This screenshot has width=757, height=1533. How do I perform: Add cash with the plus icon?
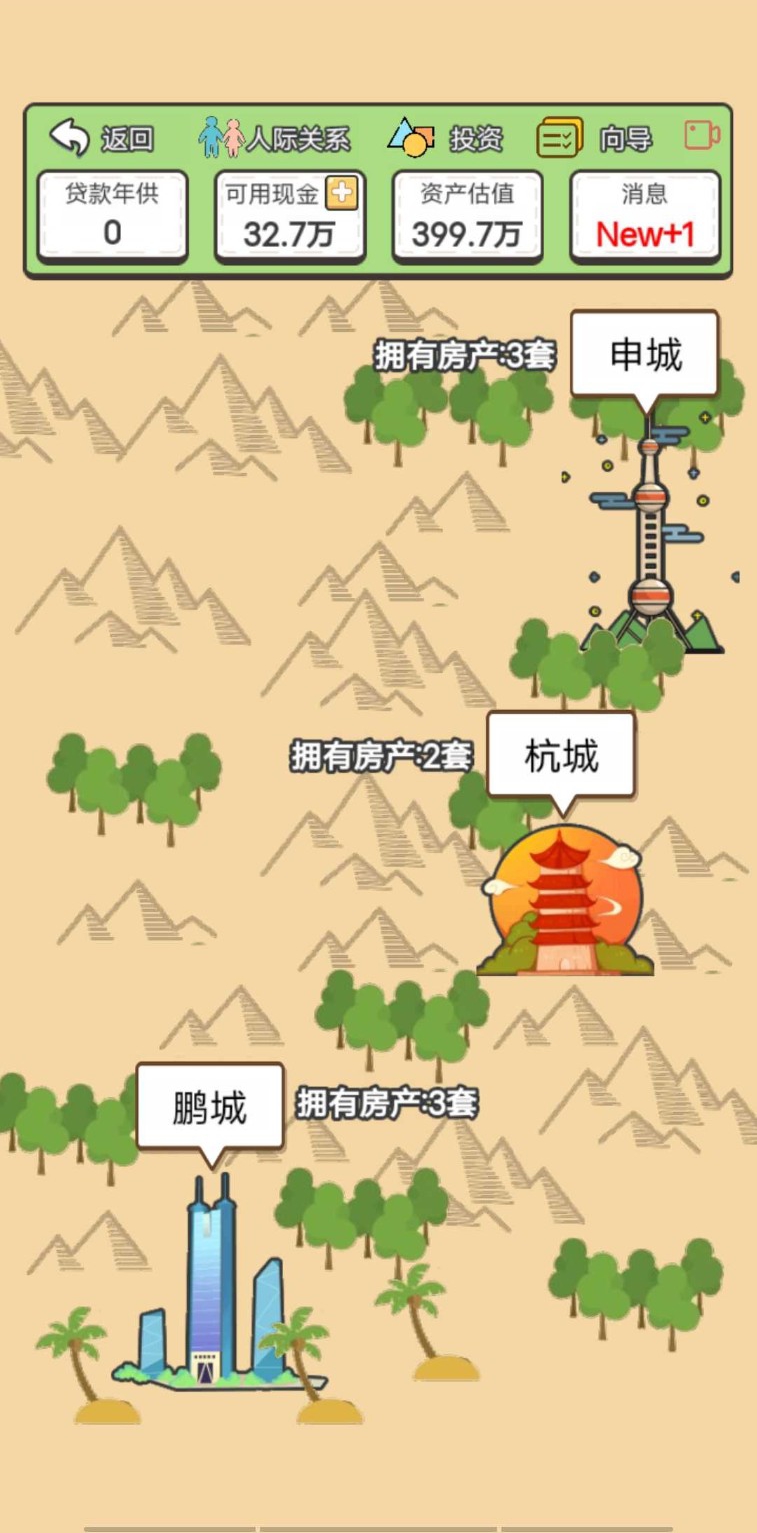point(342,194)
